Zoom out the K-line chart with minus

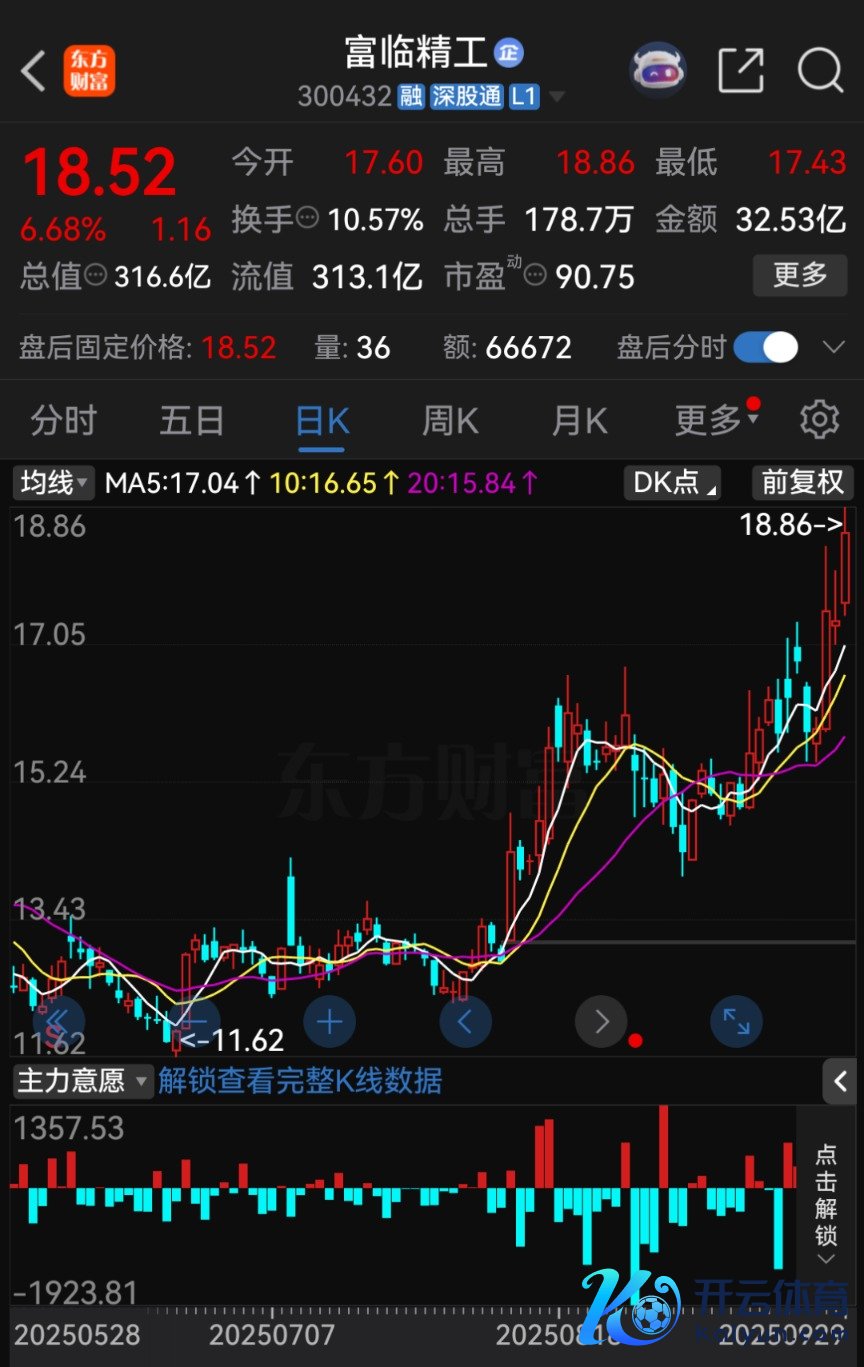coord(194,1022)
